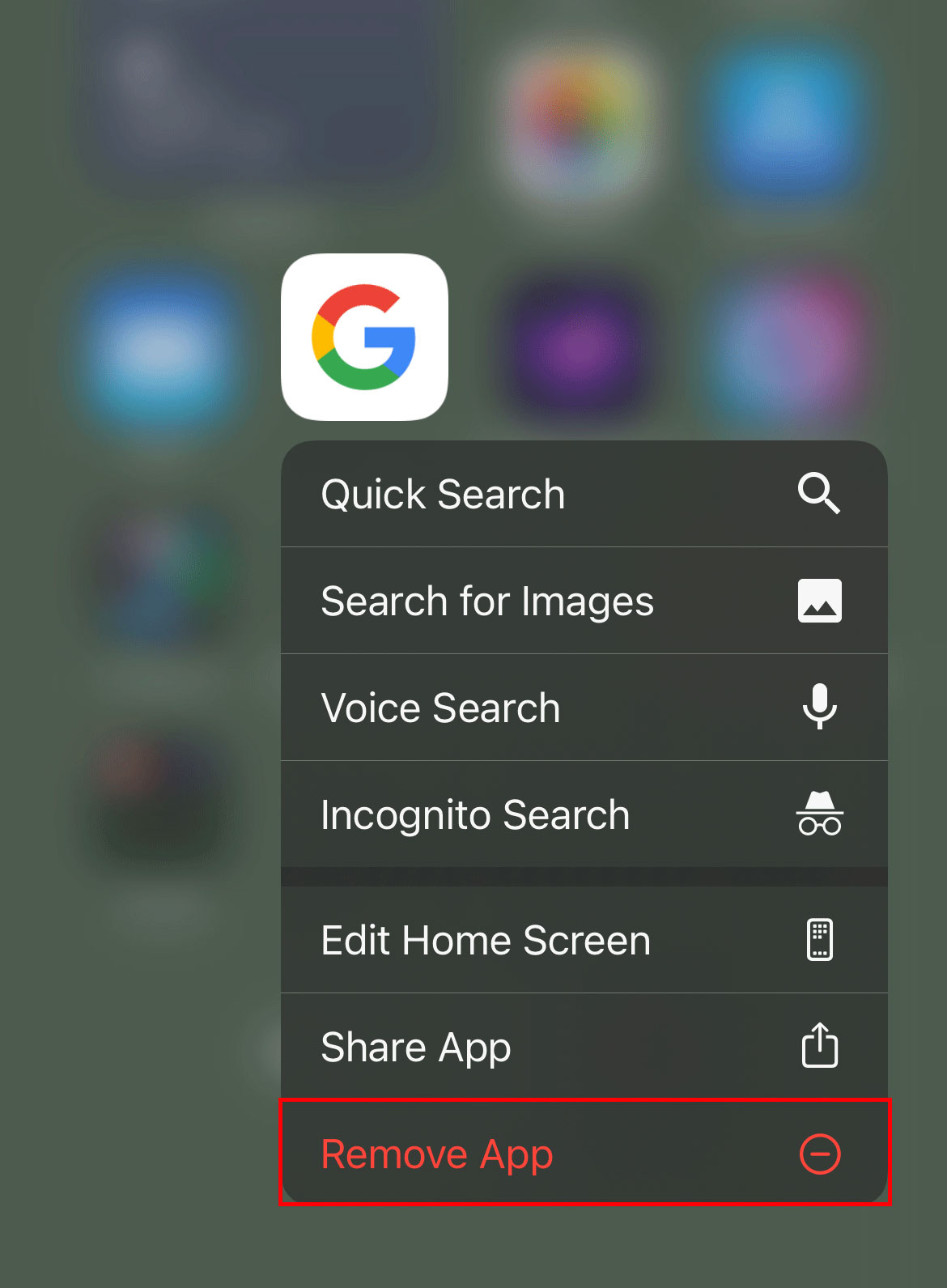Select Quick Search from the menu
Image resolution: width=947 pixels, height=1288 pixels.
coord(583,494)
